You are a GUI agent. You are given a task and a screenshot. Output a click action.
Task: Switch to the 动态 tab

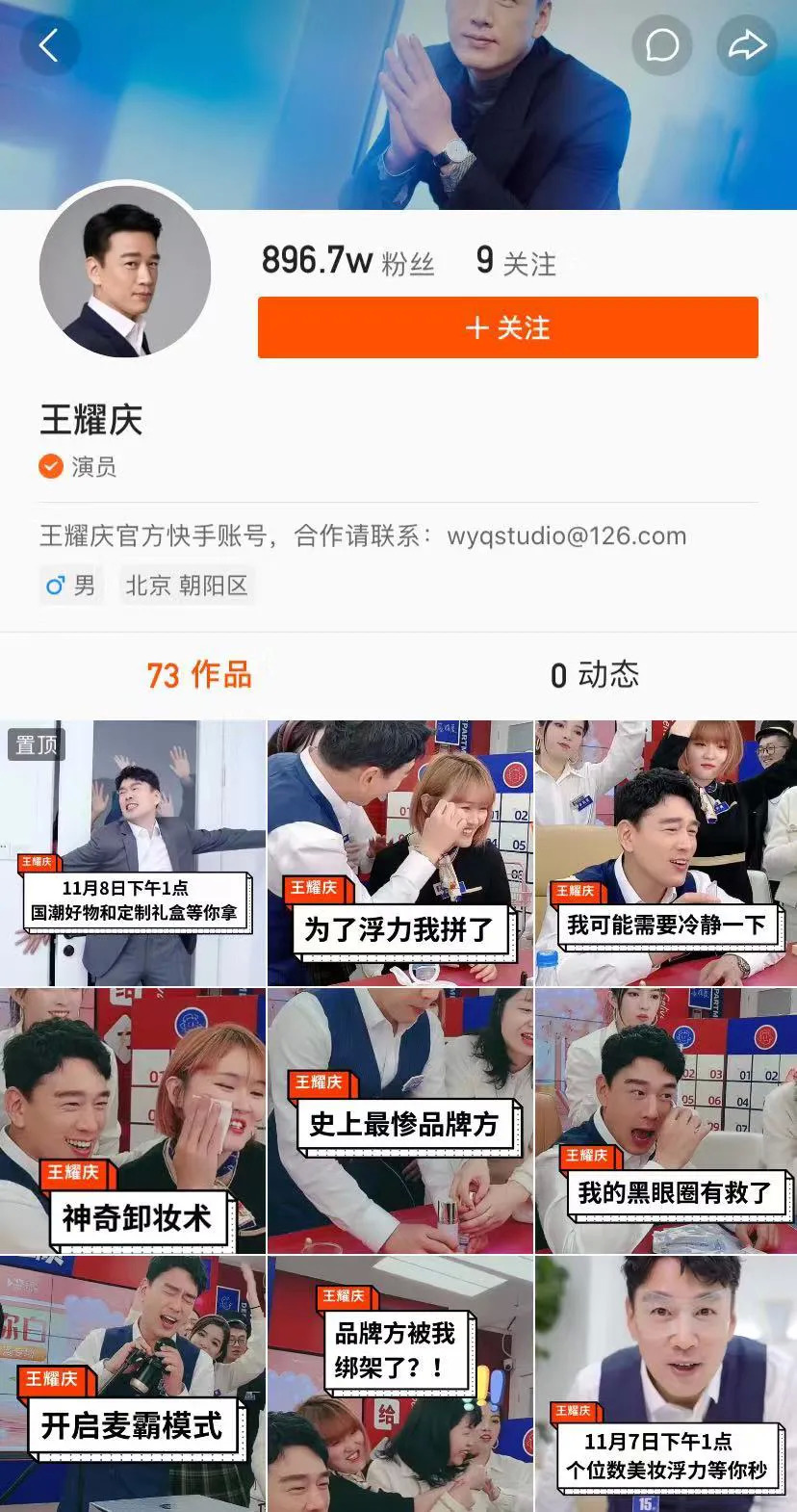pos(595,675)
